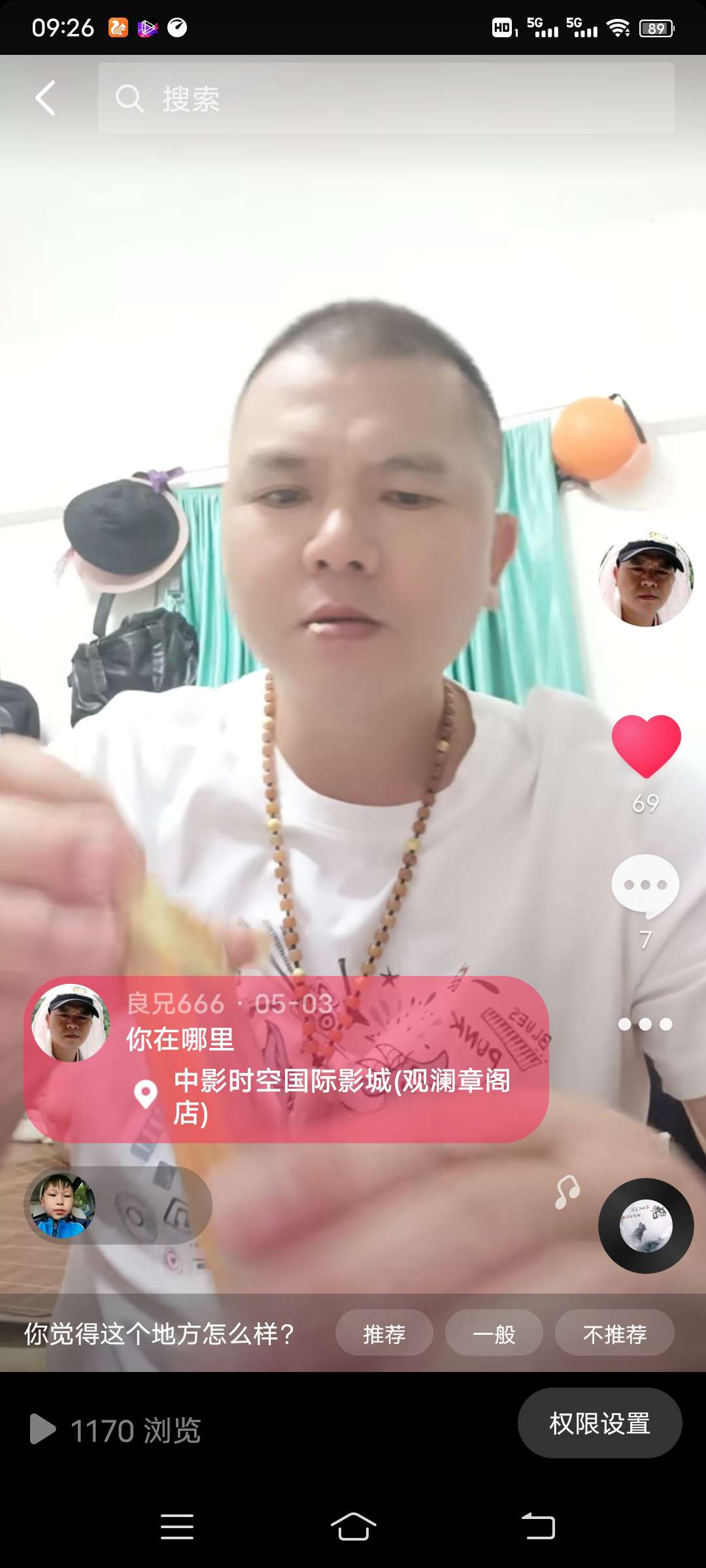Open the comments bubble icon
The height and width of the screenshot is (1568, 706).
(645, 885)
